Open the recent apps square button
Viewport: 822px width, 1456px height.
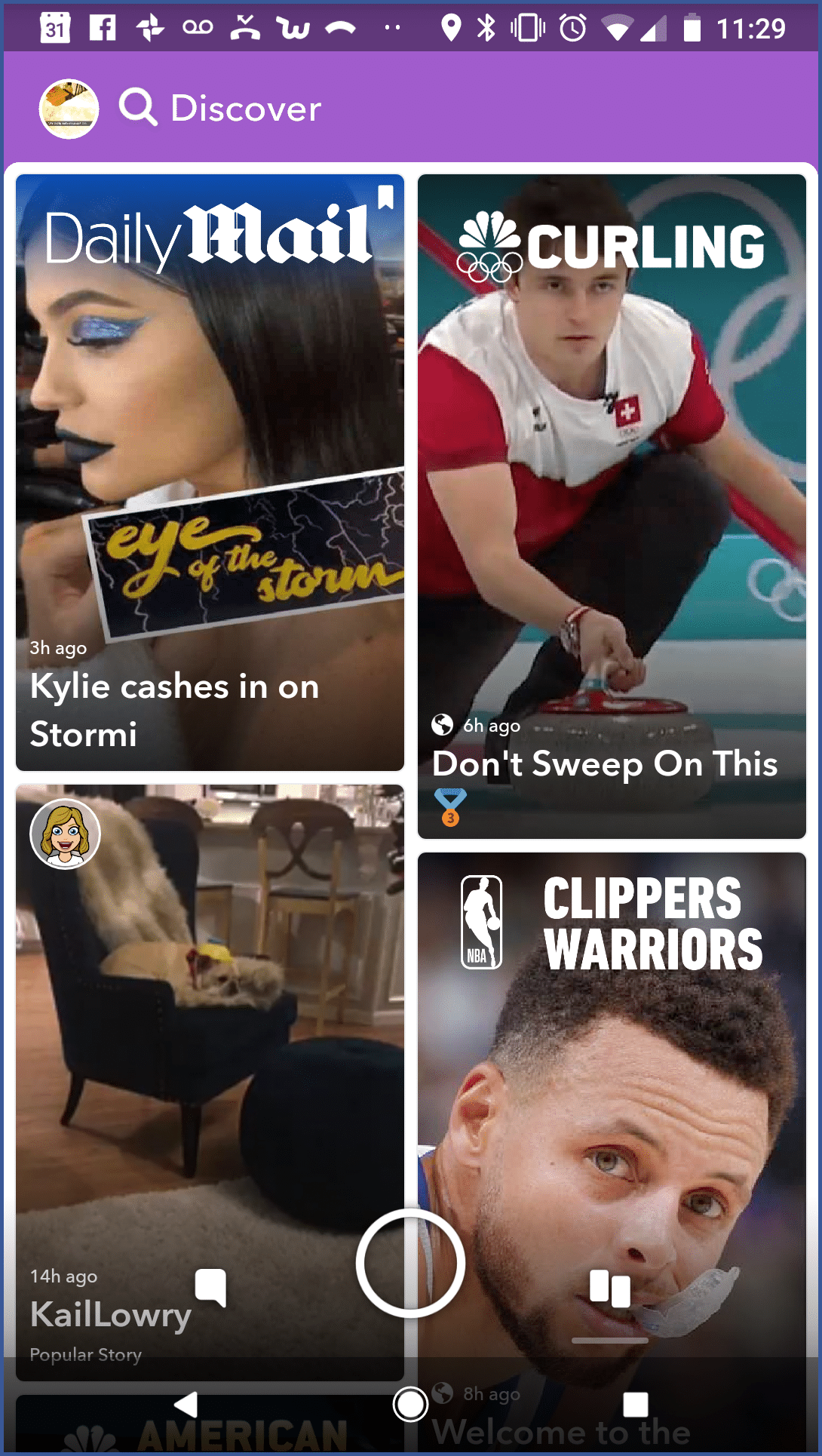click(x=635, y=1405)
